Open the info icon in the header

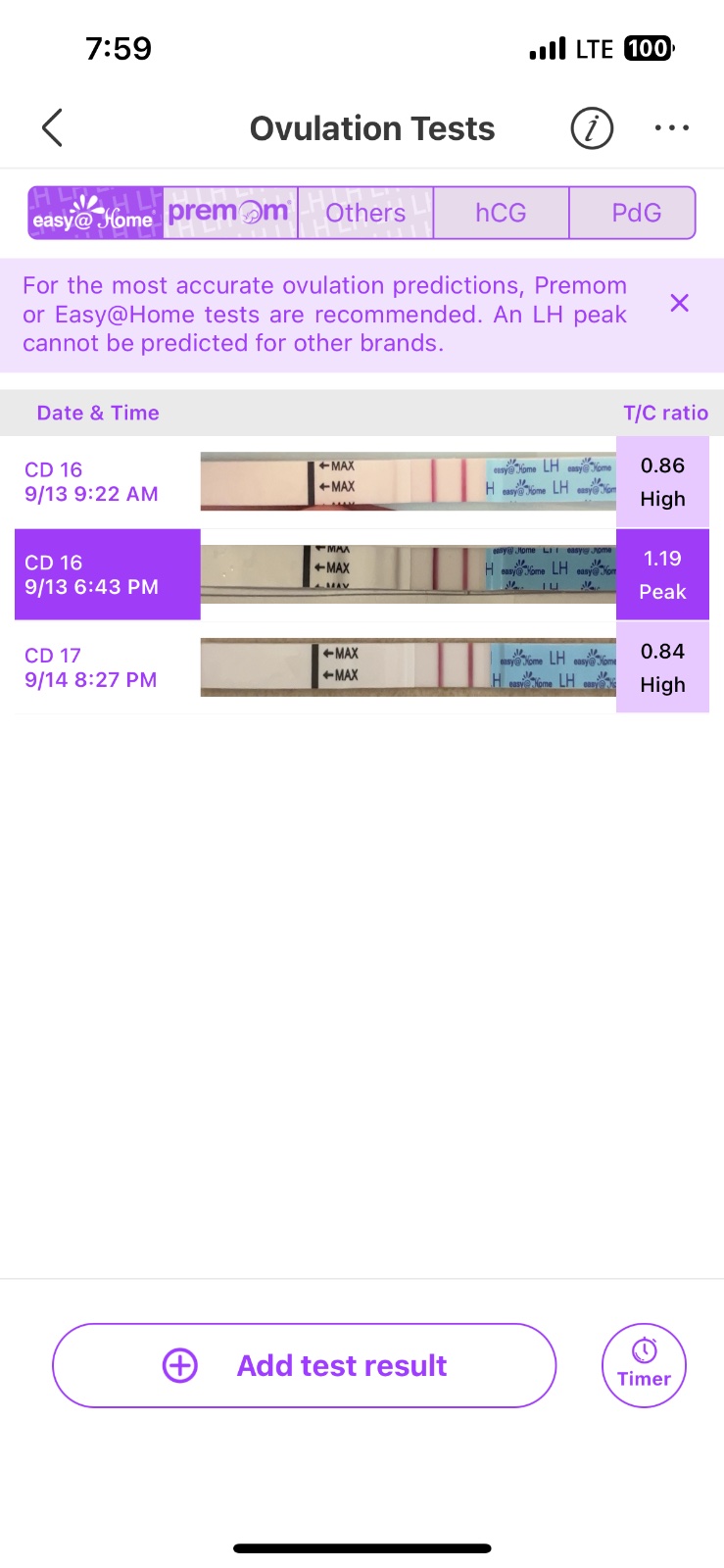tap(592, 128)
